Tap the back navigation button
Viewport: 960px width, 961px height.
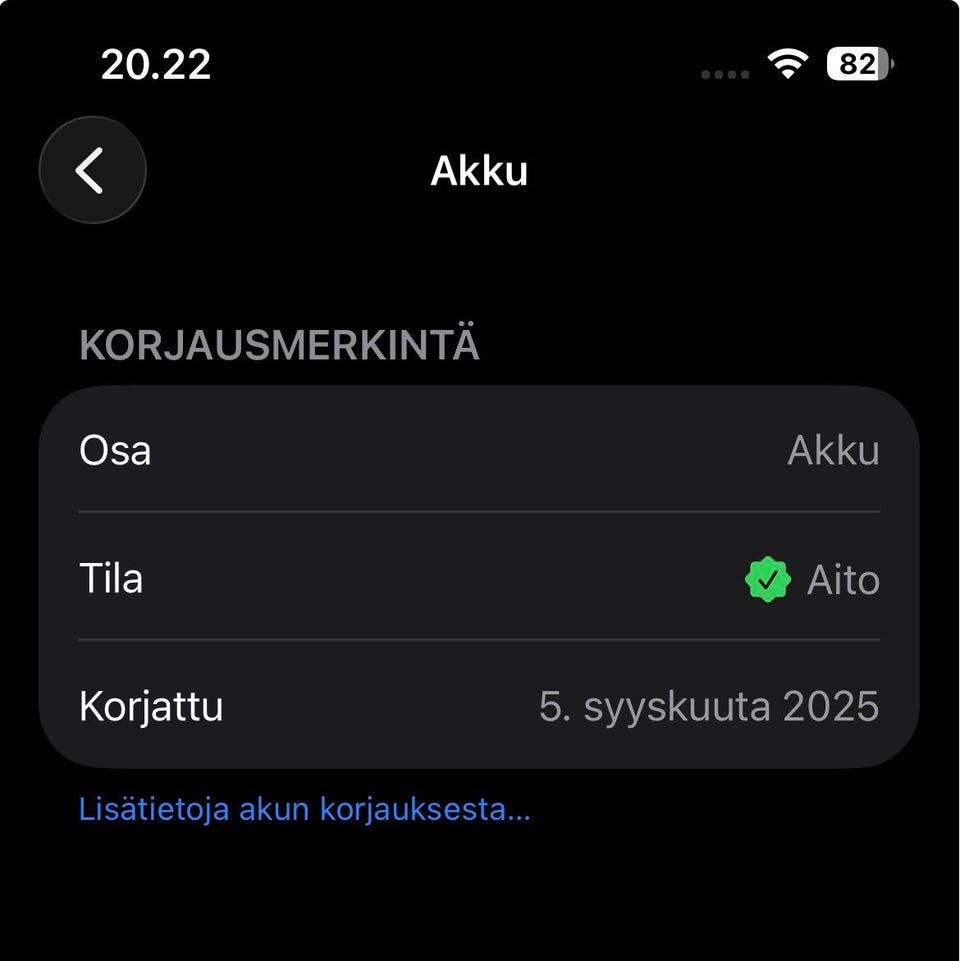pyautogui.click(x=92, y=169)
